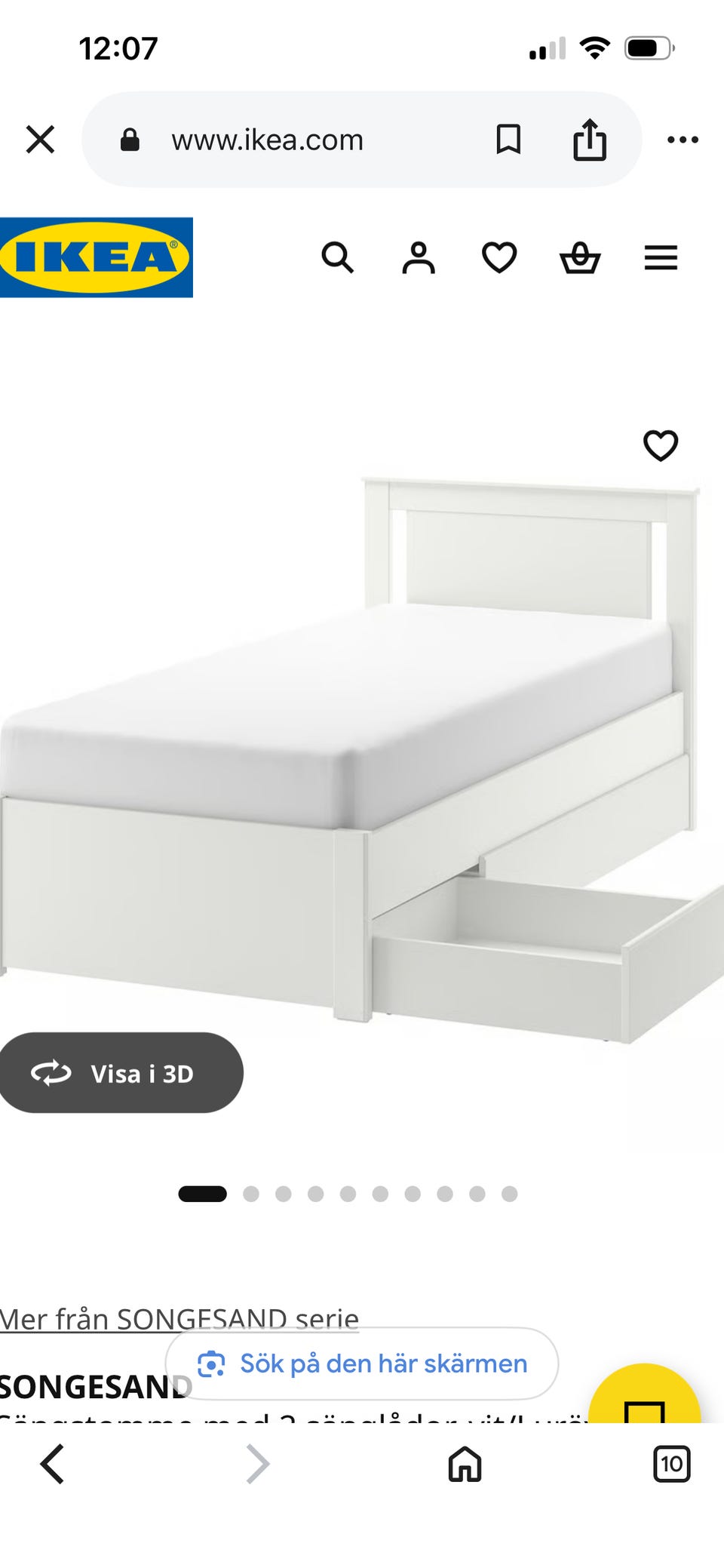Open the shopping basket
This screenshot has width=724, height=1568.
(x=580, y=257)
